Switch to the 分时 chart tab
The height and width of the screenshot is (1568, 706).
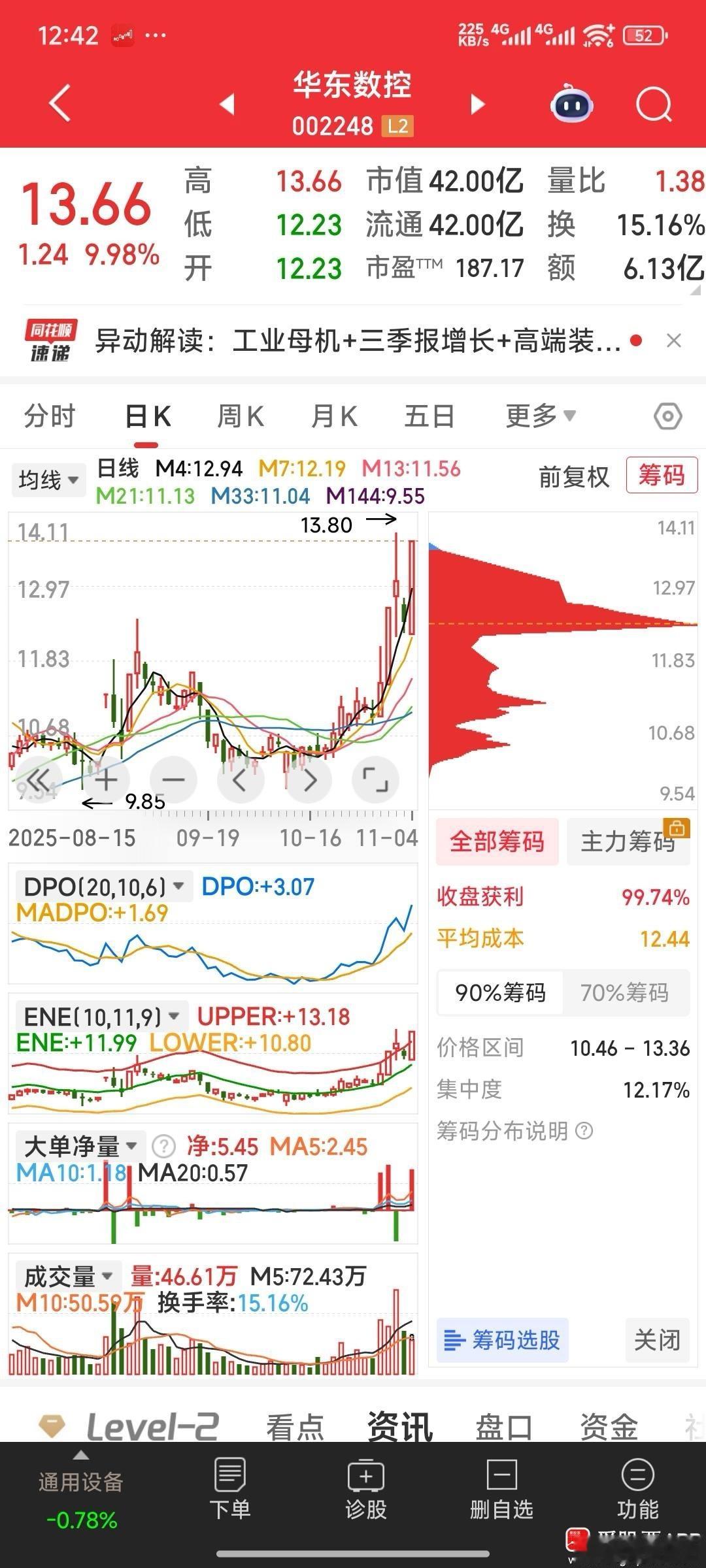(50, 416)
